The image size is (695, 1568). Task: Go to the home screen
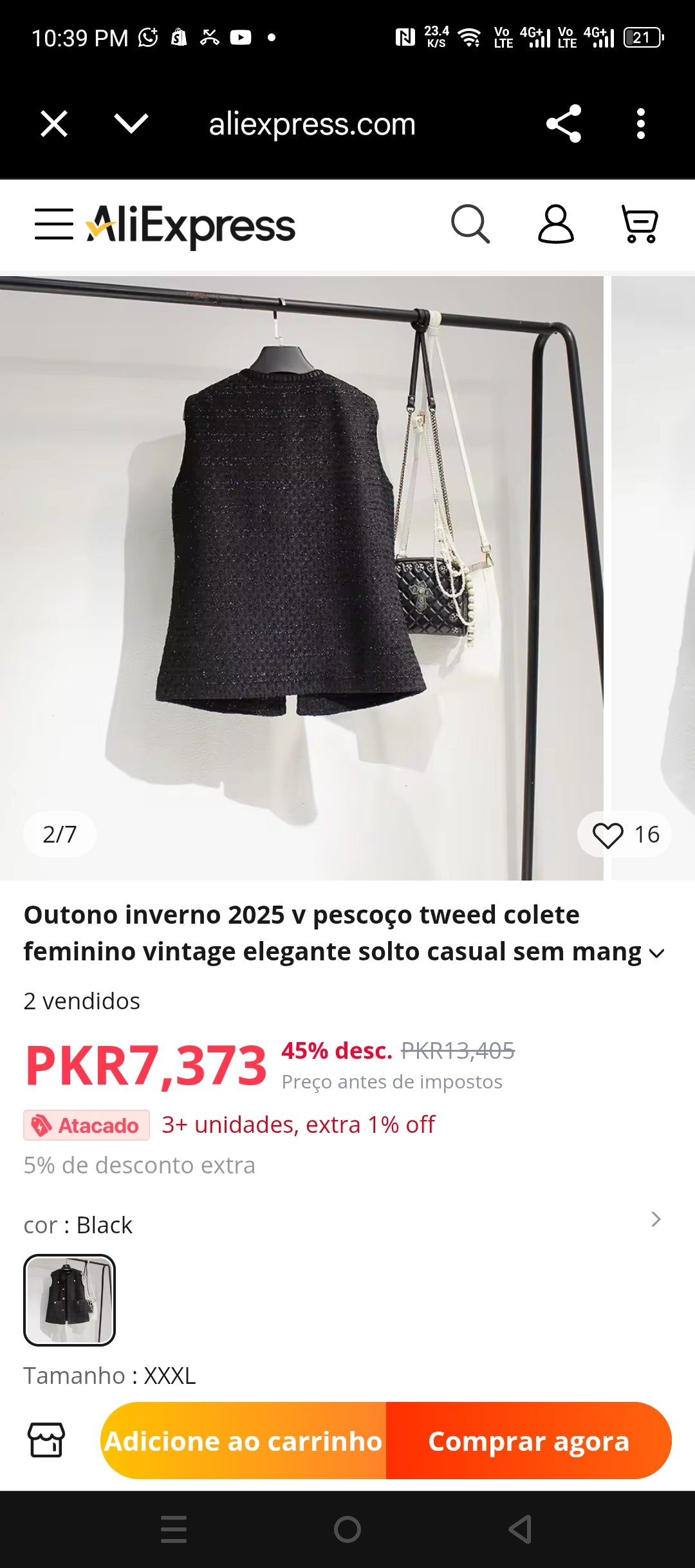tap(347, 1529)
